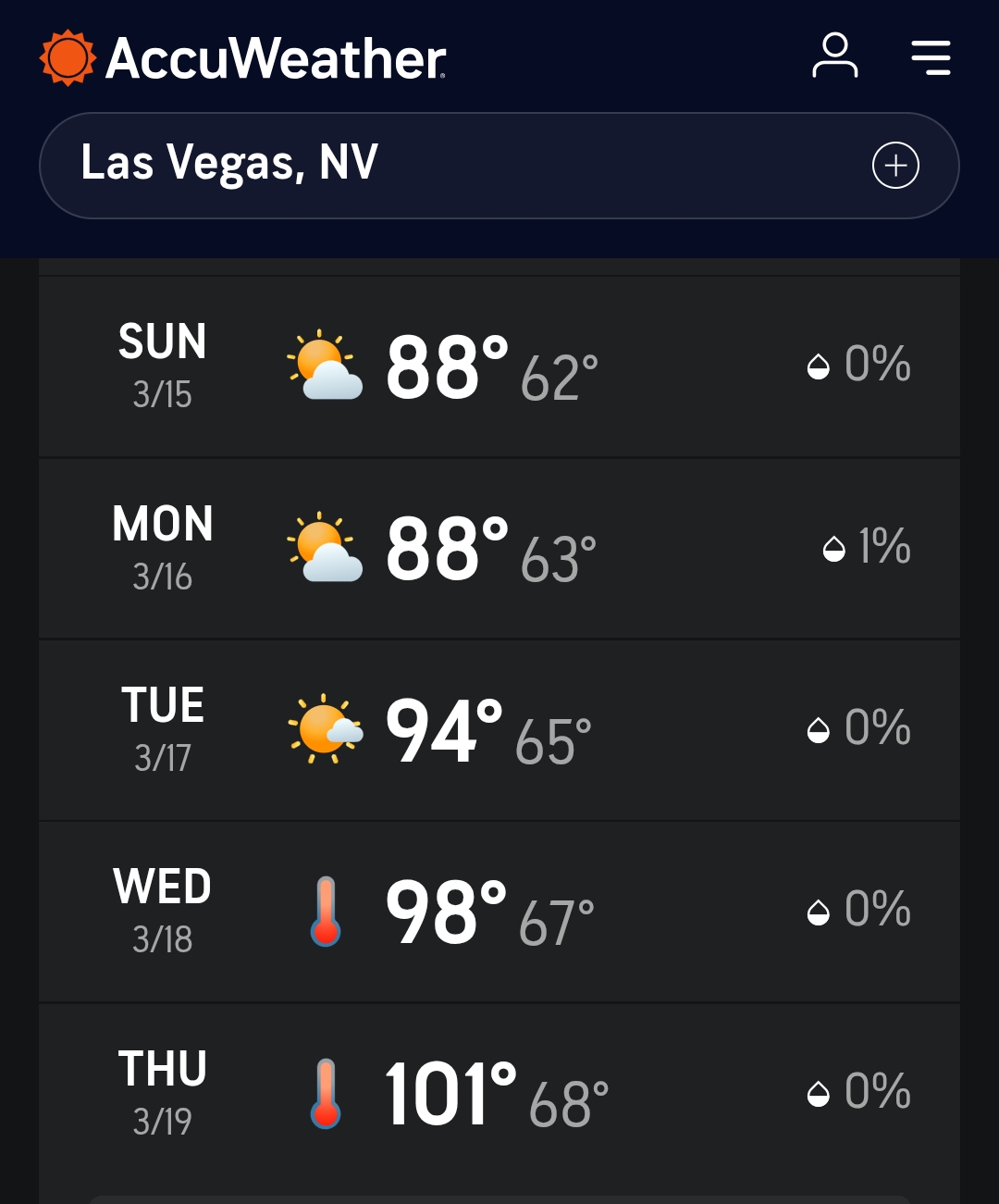999x1204 pixels.
Task: Open Thursday 3/19 daily forecast
Action: pos(499,1093)
